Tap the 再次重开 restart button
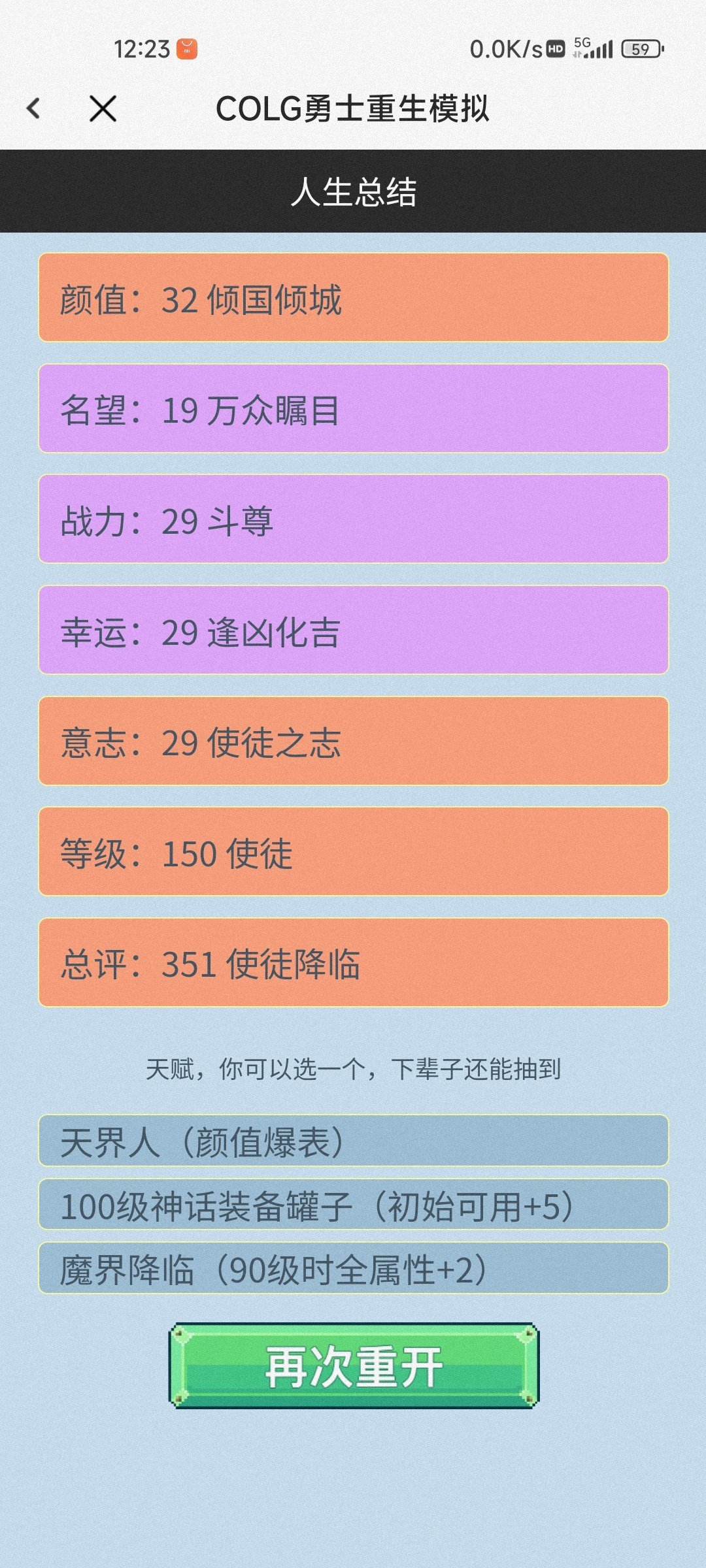Screen dimensions: 706x1568 tap(354, 1366)
